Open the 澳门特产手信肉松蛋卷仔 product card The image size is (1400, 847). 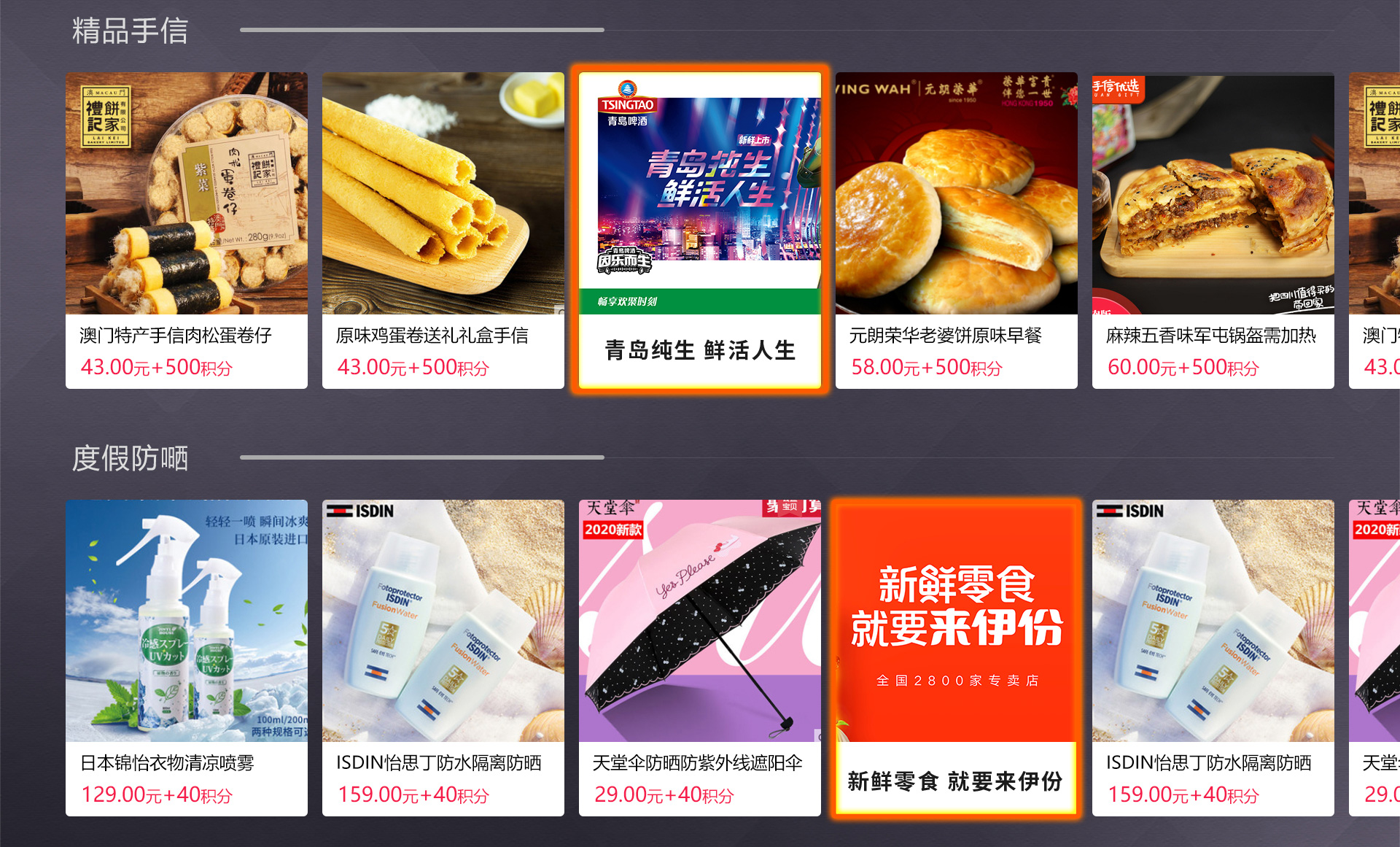coord(186,230)
